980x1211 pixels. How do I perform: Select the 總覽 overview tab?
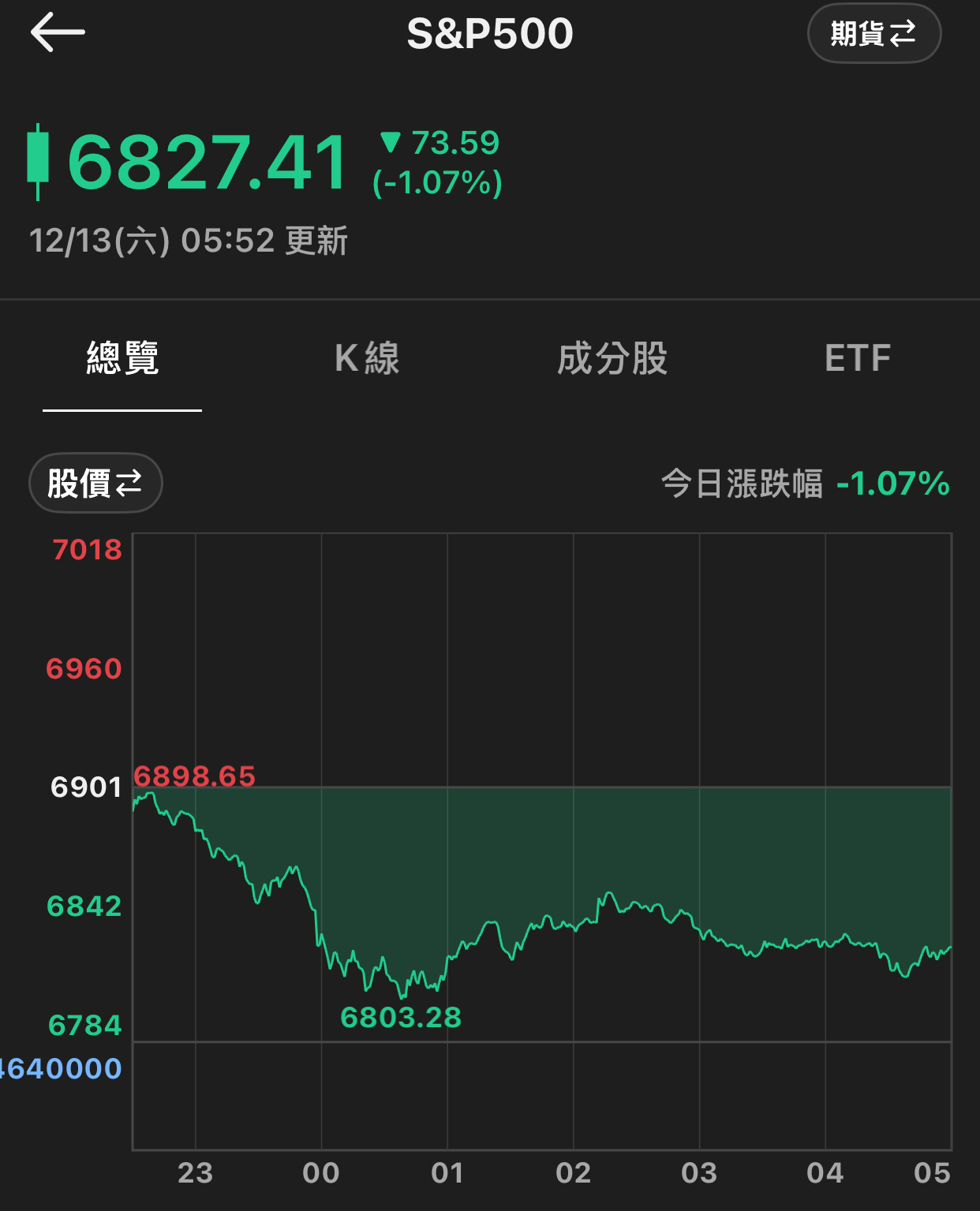click(x=122, y=358)
